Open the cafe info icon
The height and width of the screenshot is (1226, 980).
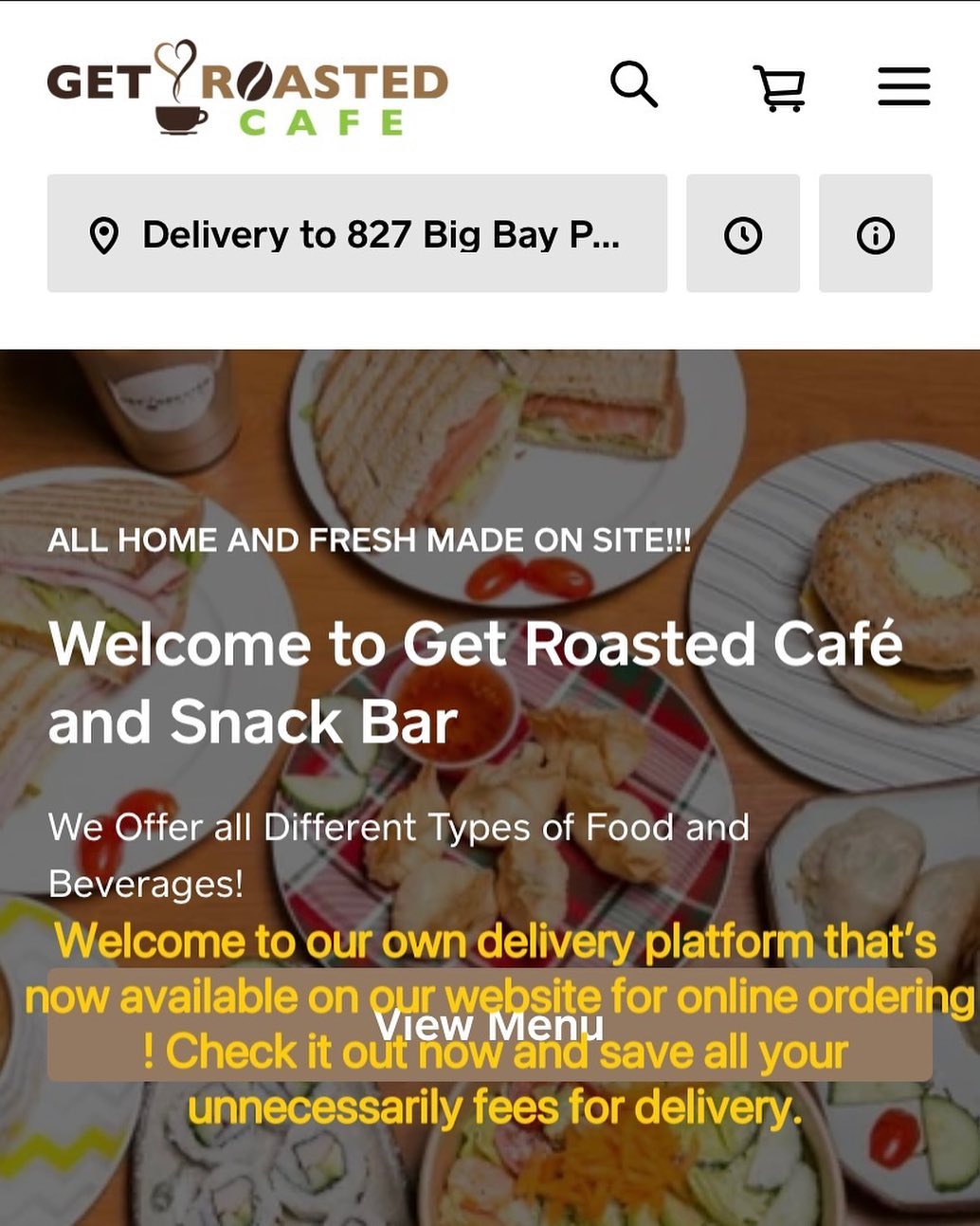tap(875, 234)
